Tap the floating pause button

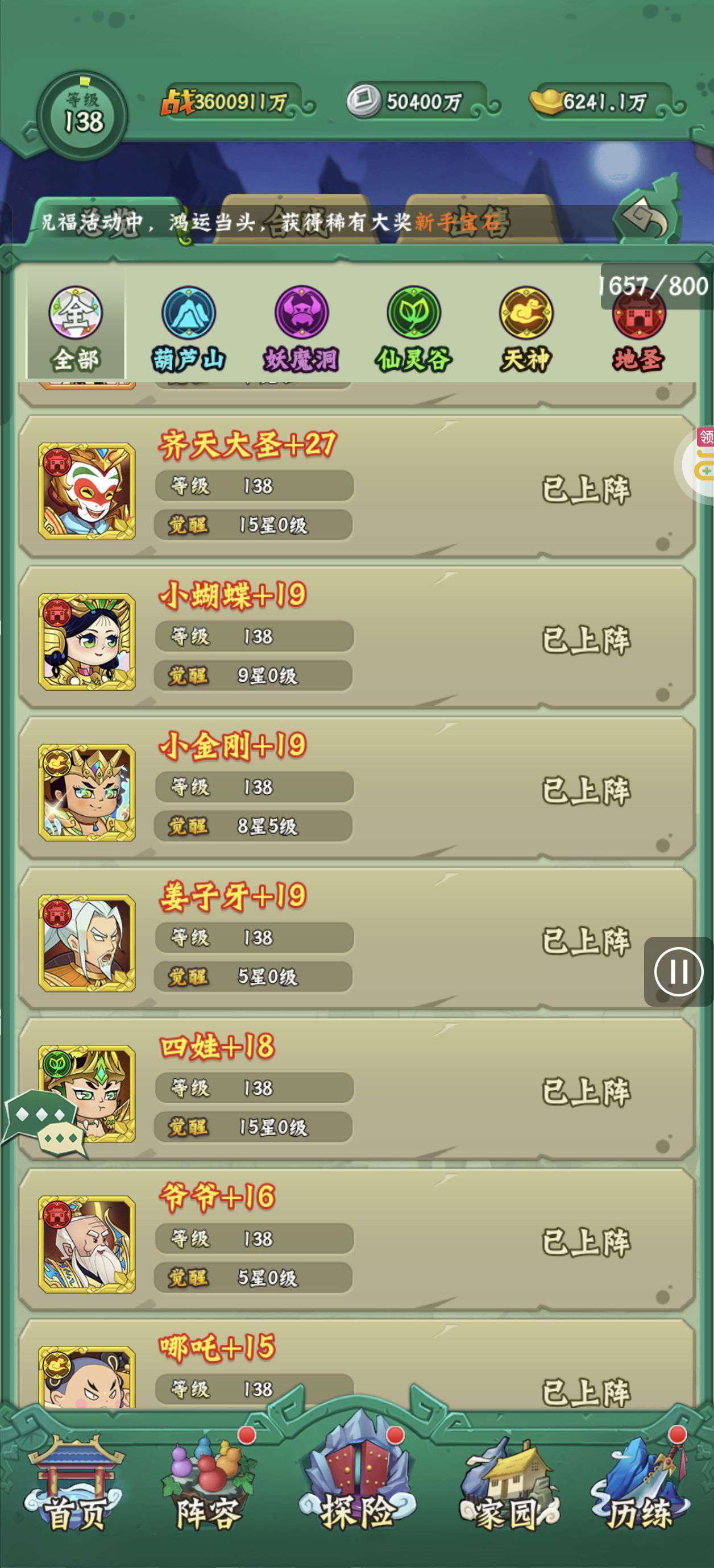[679, 971]
